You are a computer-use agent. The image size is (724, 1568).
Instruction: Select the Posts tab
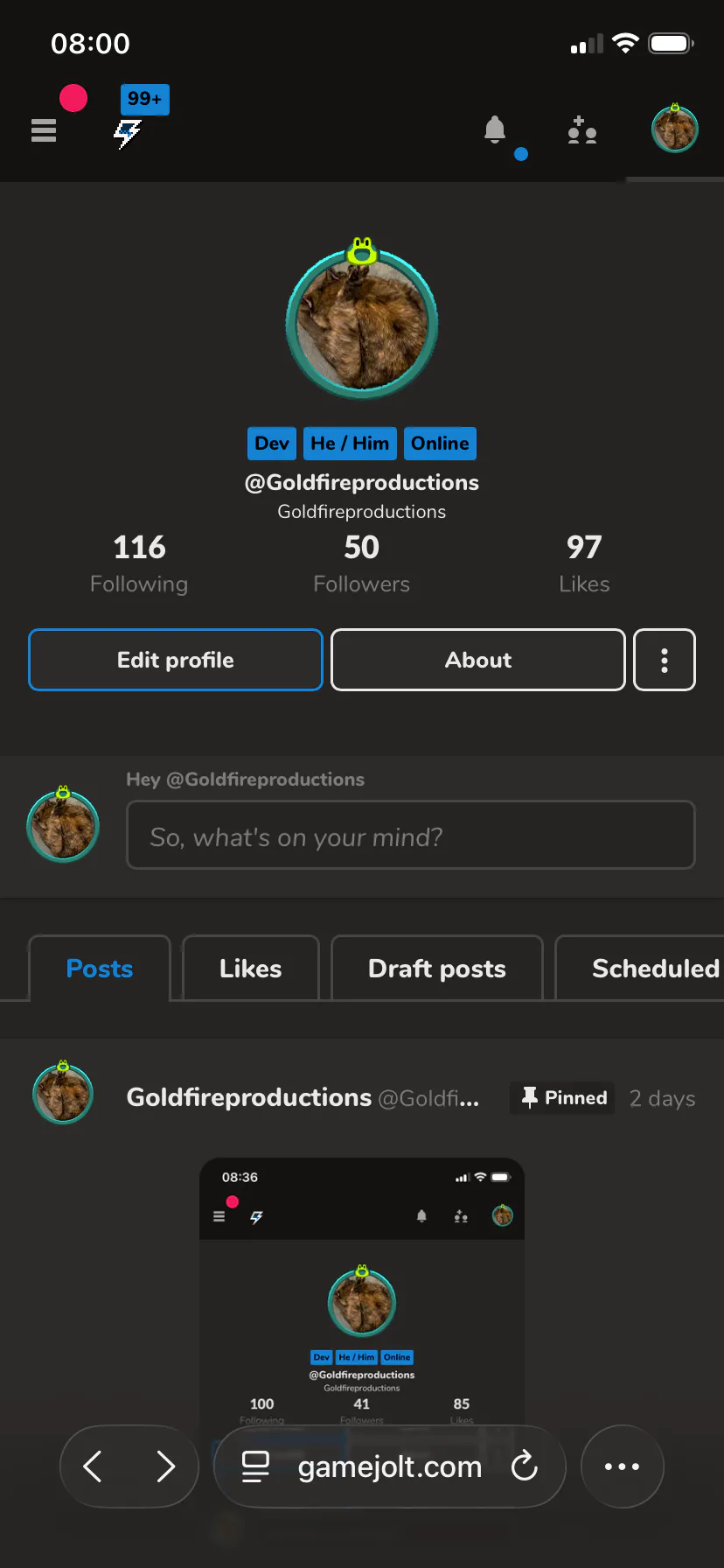coord(100,968)
